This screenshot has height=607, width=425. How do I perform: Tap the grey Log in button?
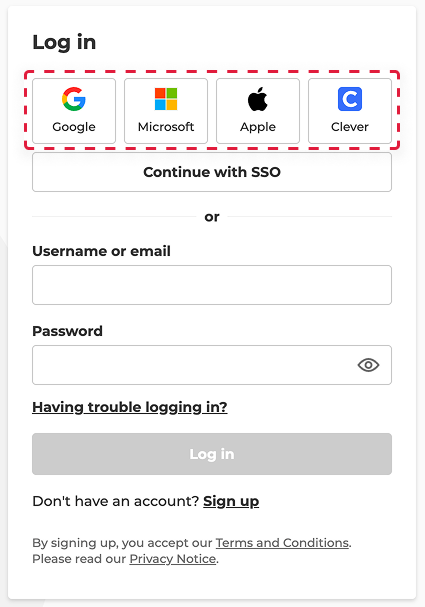pos(212,454)
